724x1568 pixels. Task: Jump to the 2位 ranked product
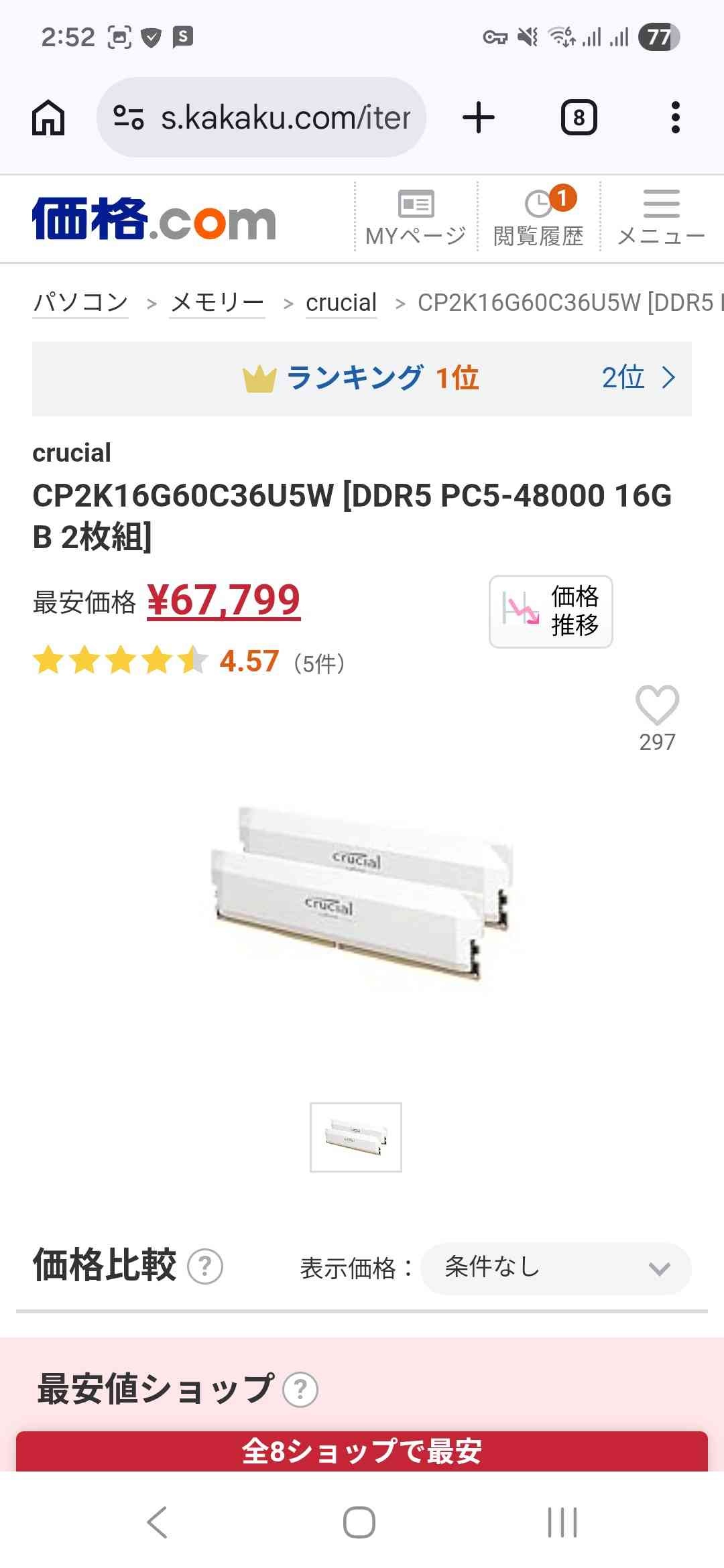coord(638,378)
